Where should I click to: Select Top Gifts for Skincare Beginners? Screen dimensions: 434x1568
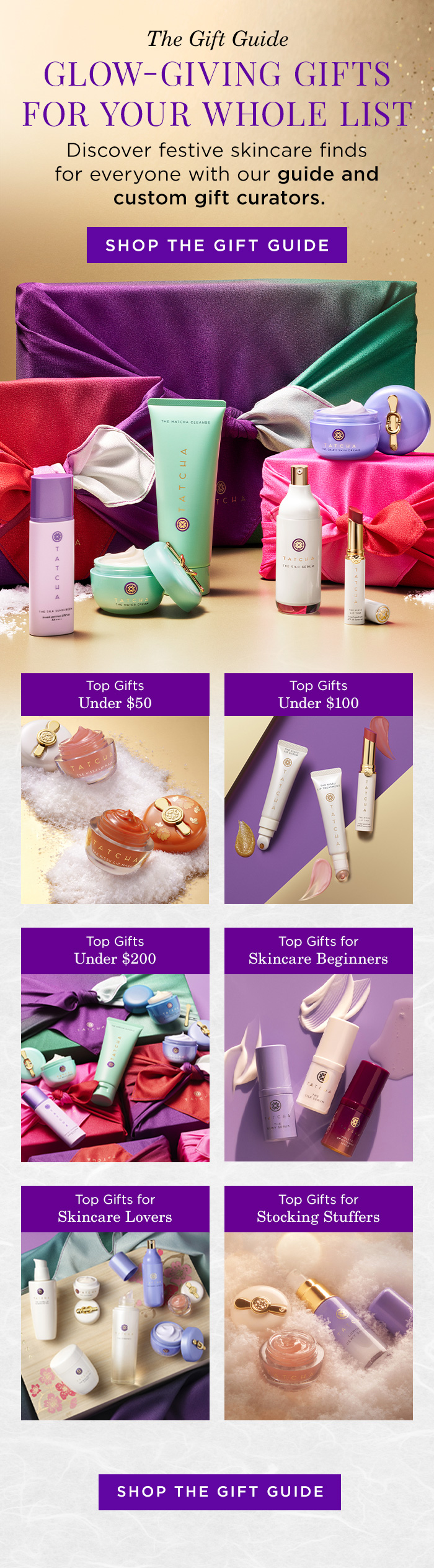pos(318,1044)
